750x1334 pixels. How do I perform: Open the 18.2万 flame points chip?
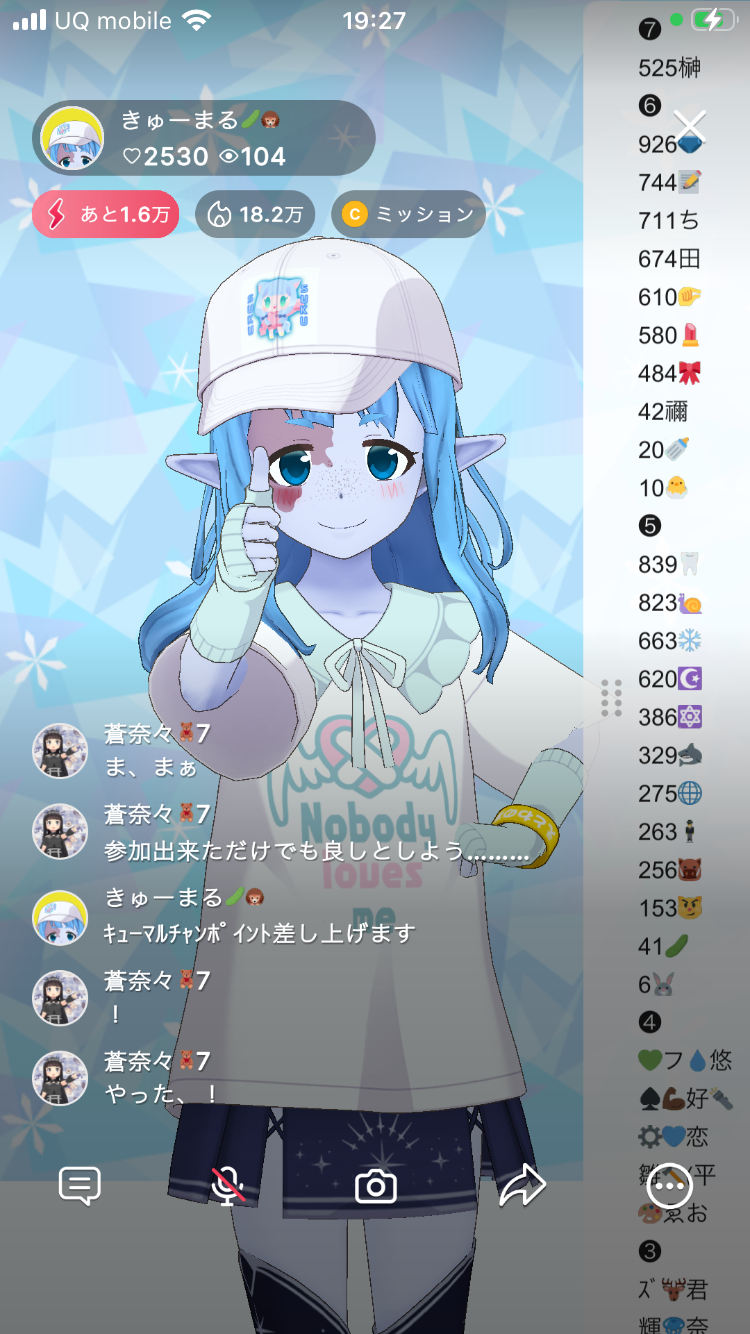point(255,214)
